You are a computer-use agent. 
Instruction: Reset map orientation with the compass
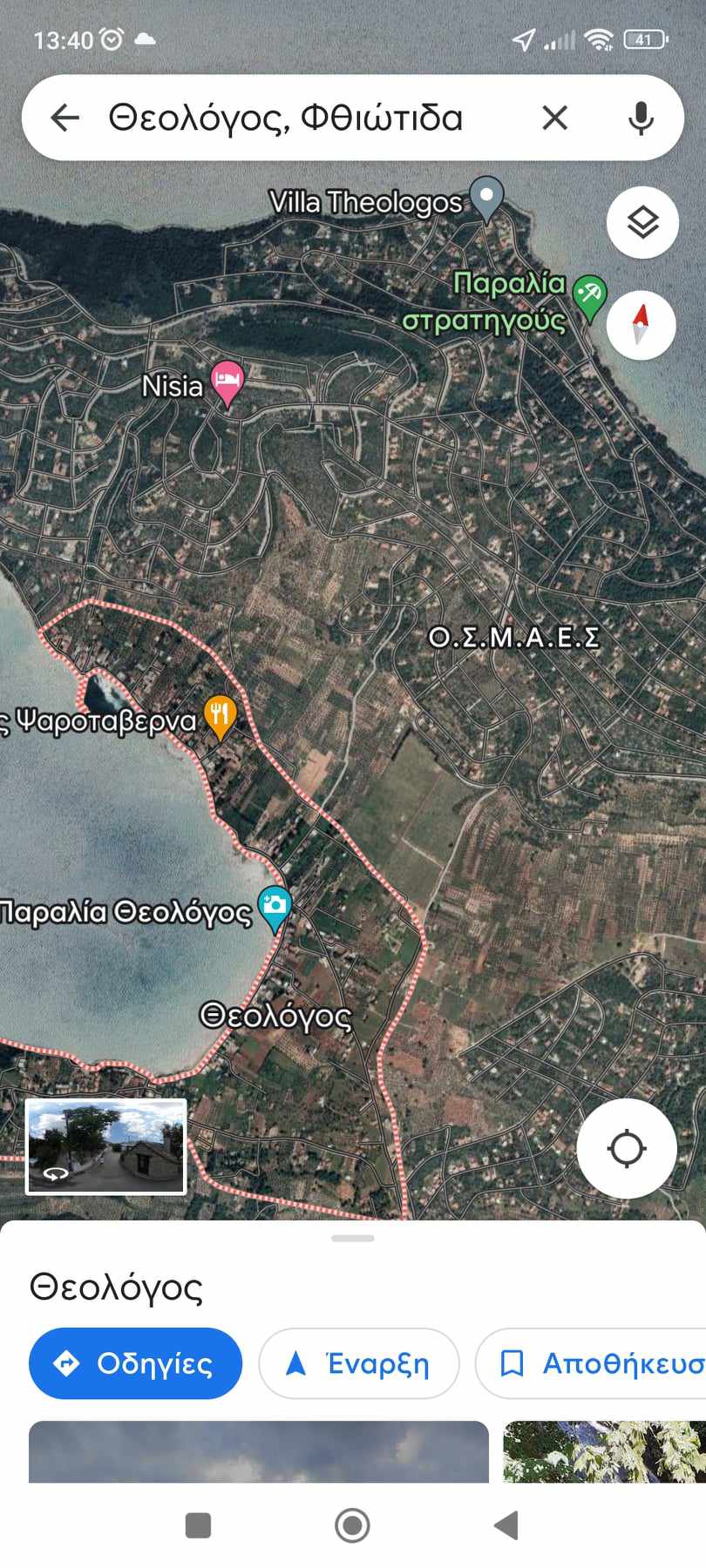641,325
